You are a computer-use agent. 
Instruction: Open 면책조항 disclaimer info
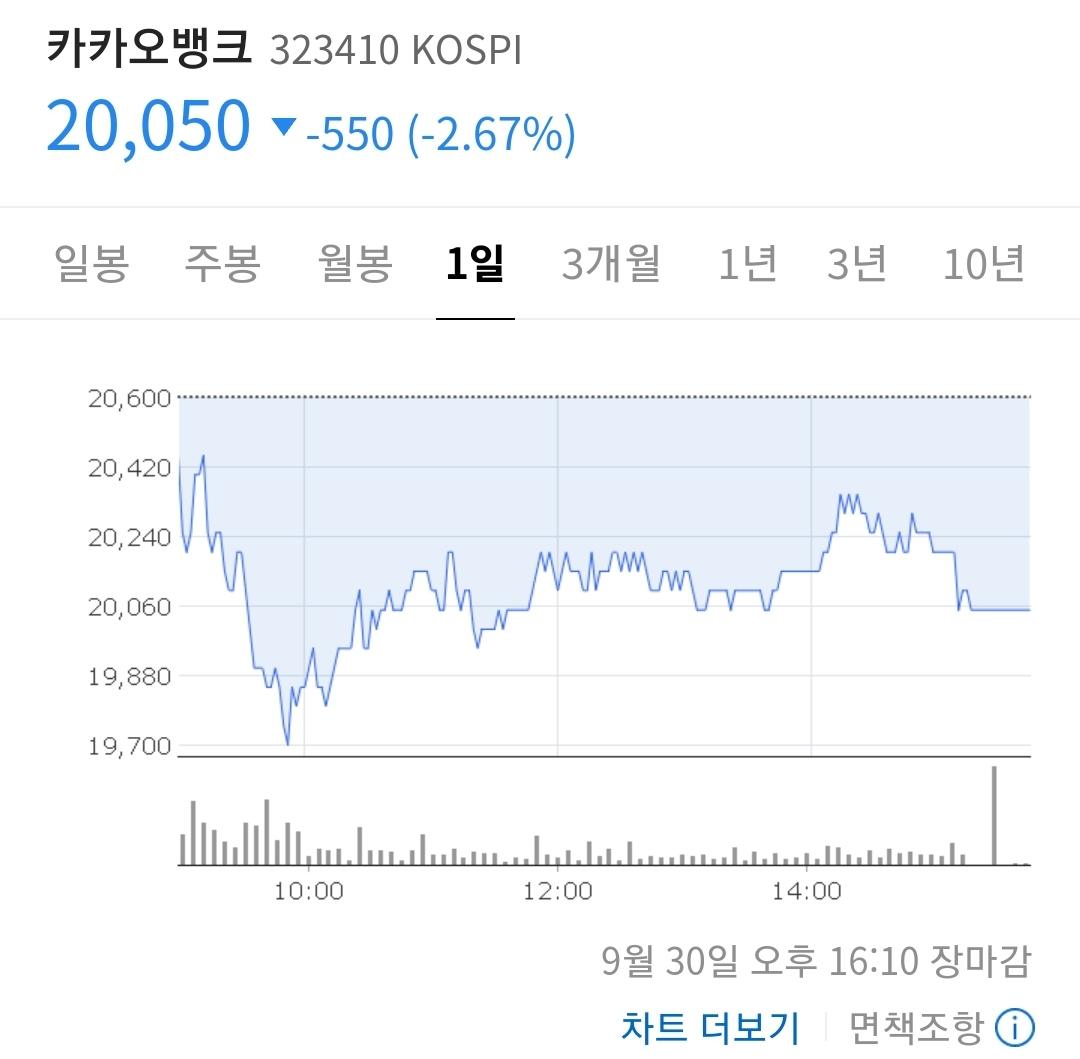point(941,1026)
